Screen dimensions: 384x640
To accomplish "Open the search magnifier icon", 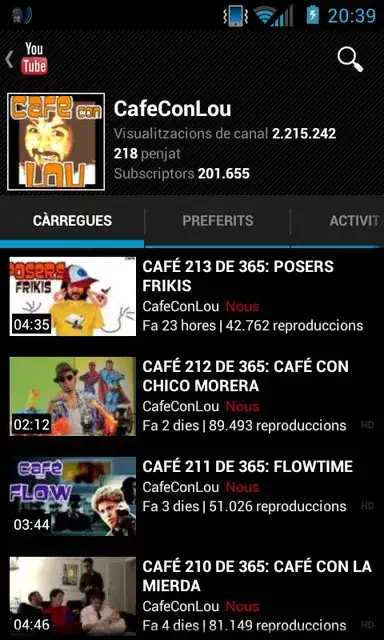I will tap(350, 60).
